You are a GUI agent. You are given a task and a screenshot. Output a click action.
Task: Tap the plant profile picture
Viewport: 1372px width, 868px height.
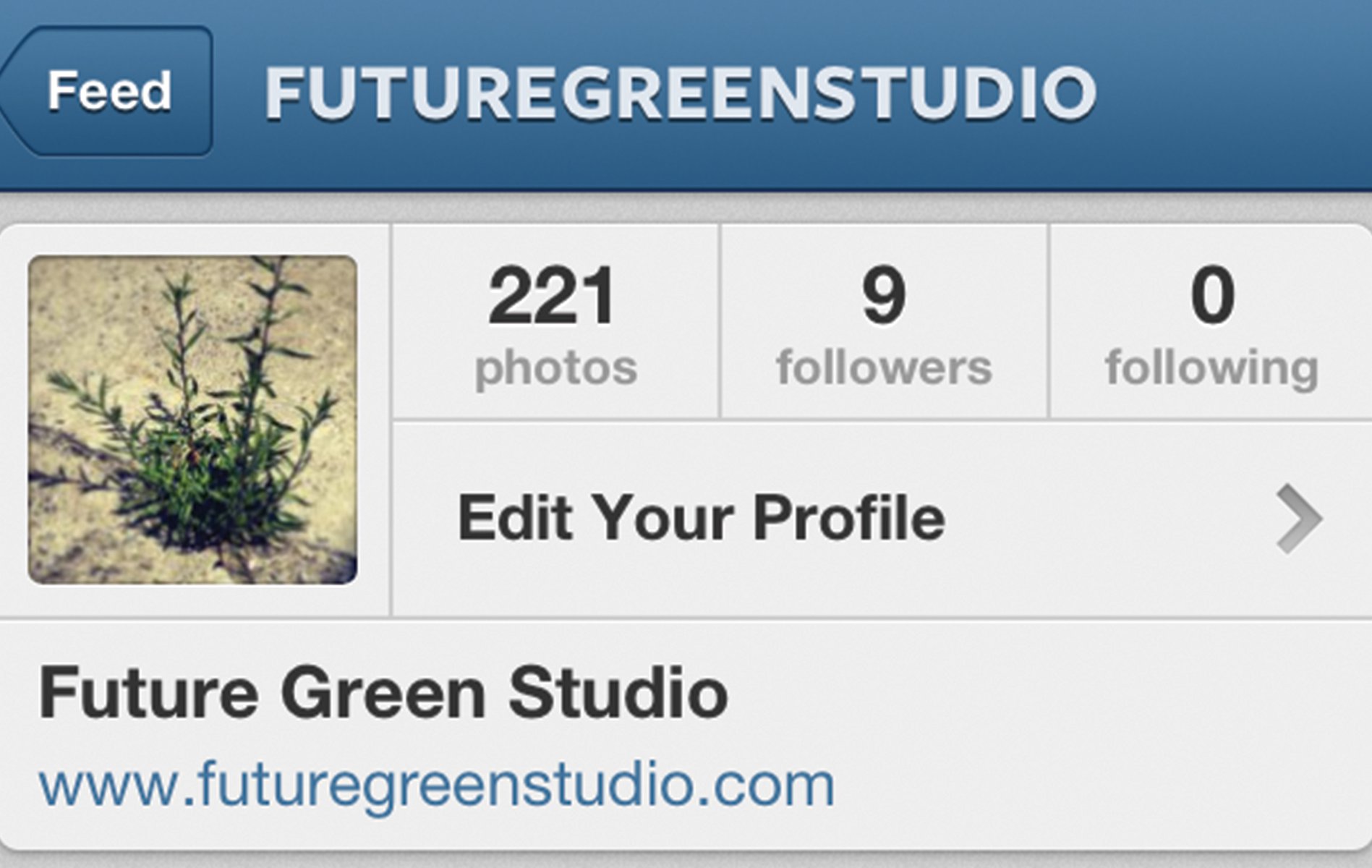click(192, 420)
